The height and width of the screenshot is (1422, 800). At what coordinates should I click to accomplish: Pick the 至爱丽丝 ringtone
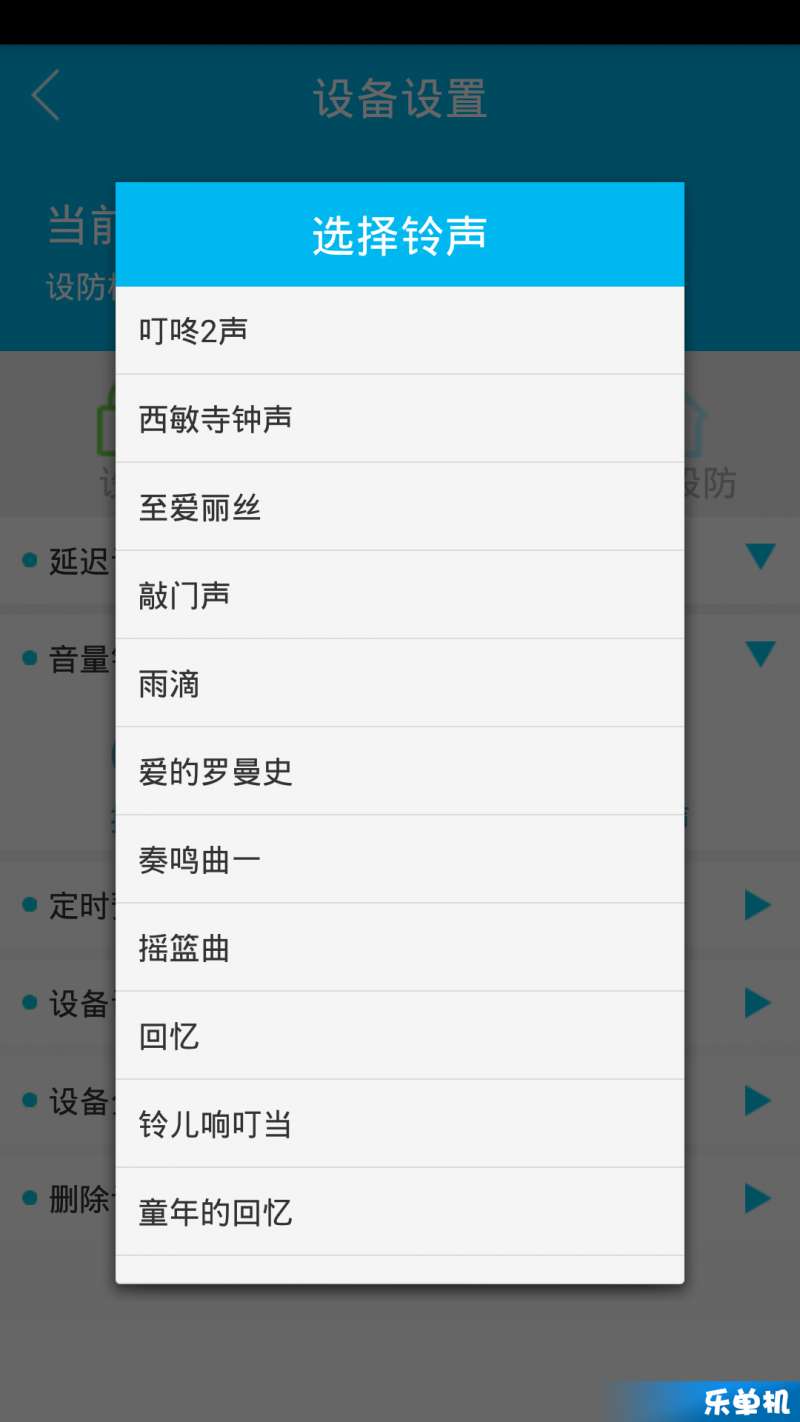click(400, 507)
